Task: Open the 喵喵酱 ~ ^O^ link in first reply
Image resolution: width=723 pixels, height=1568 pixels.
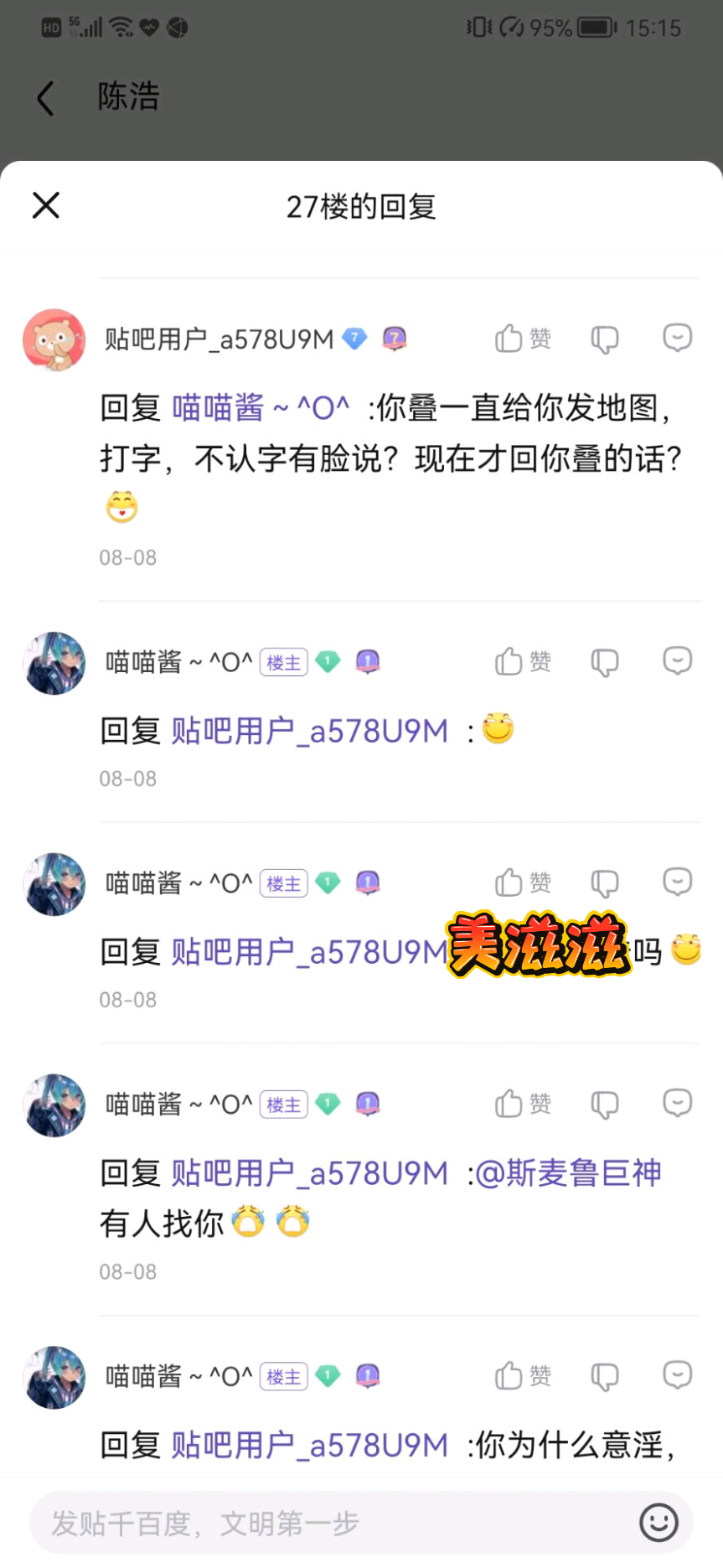Action: (x=261, y=408)
